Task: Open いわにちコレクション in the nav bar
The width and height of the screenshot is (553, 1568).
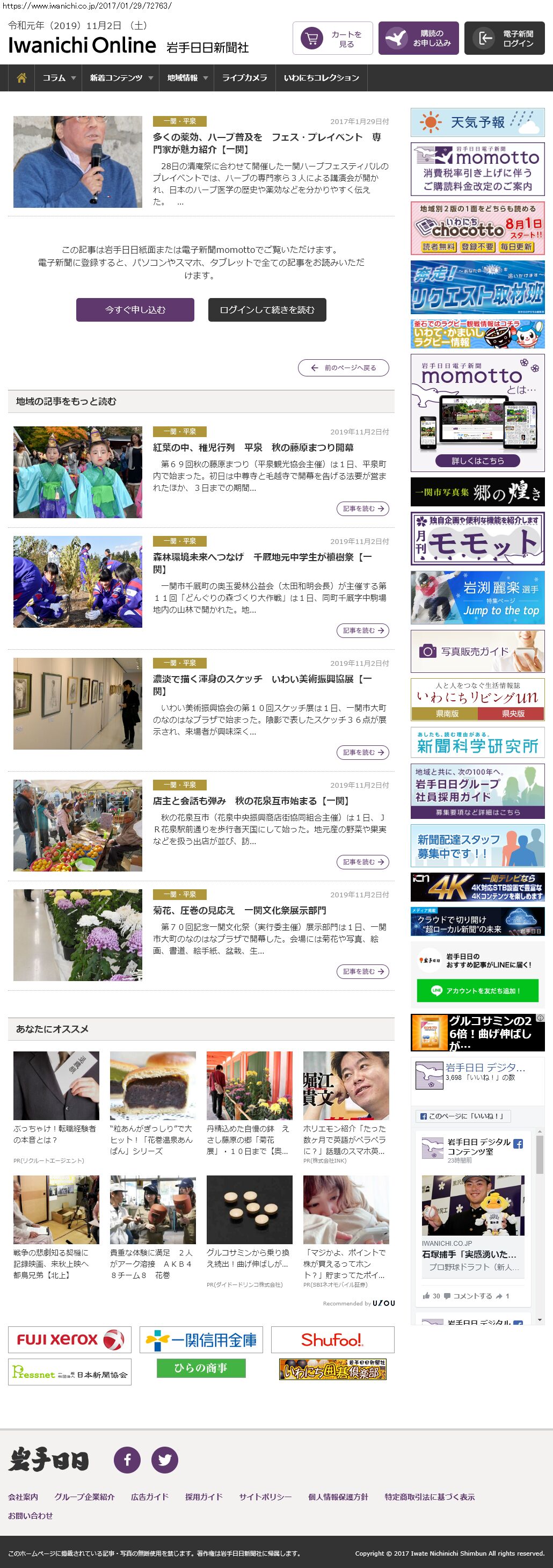Action: click(321, 78)
